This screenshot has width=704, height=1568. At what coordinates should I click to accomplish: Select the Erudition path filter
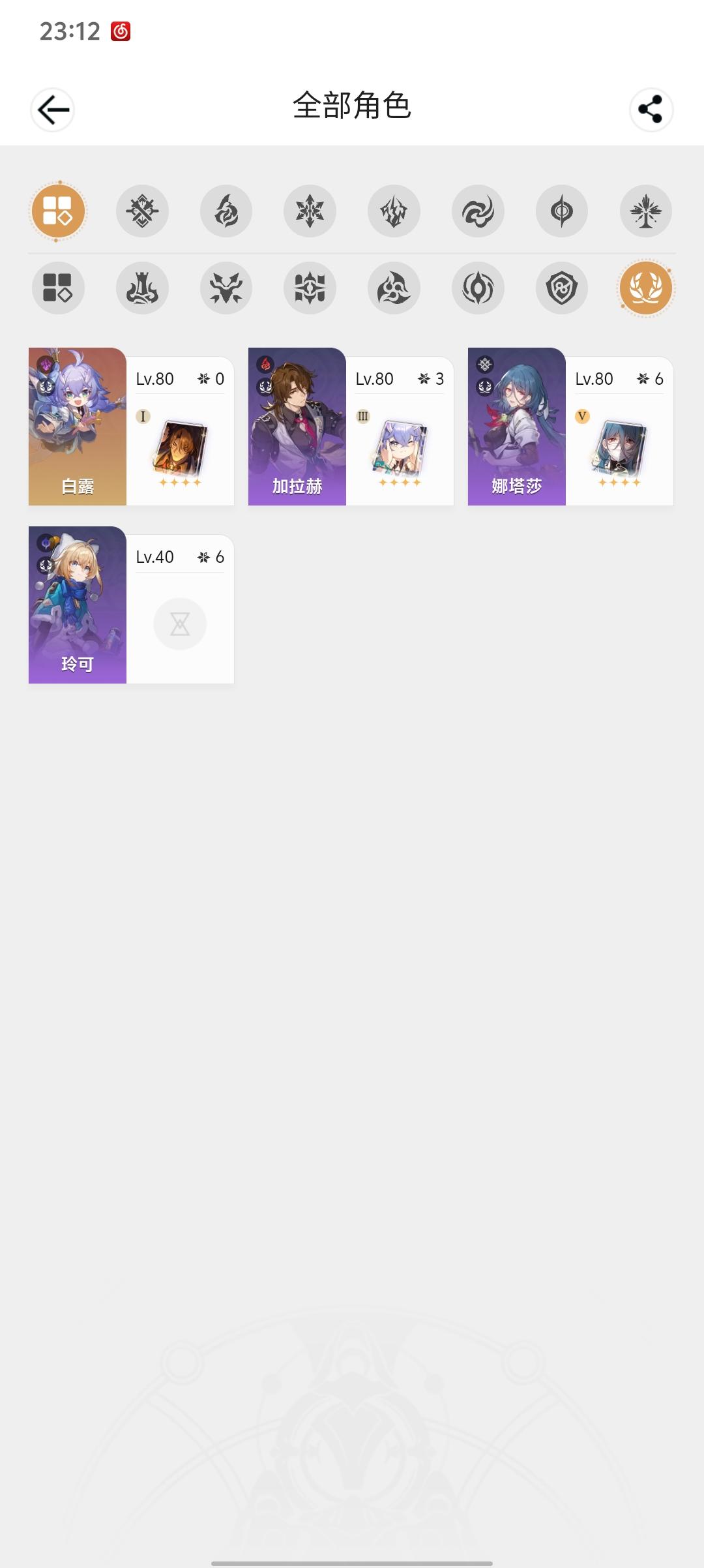[310, 288]
